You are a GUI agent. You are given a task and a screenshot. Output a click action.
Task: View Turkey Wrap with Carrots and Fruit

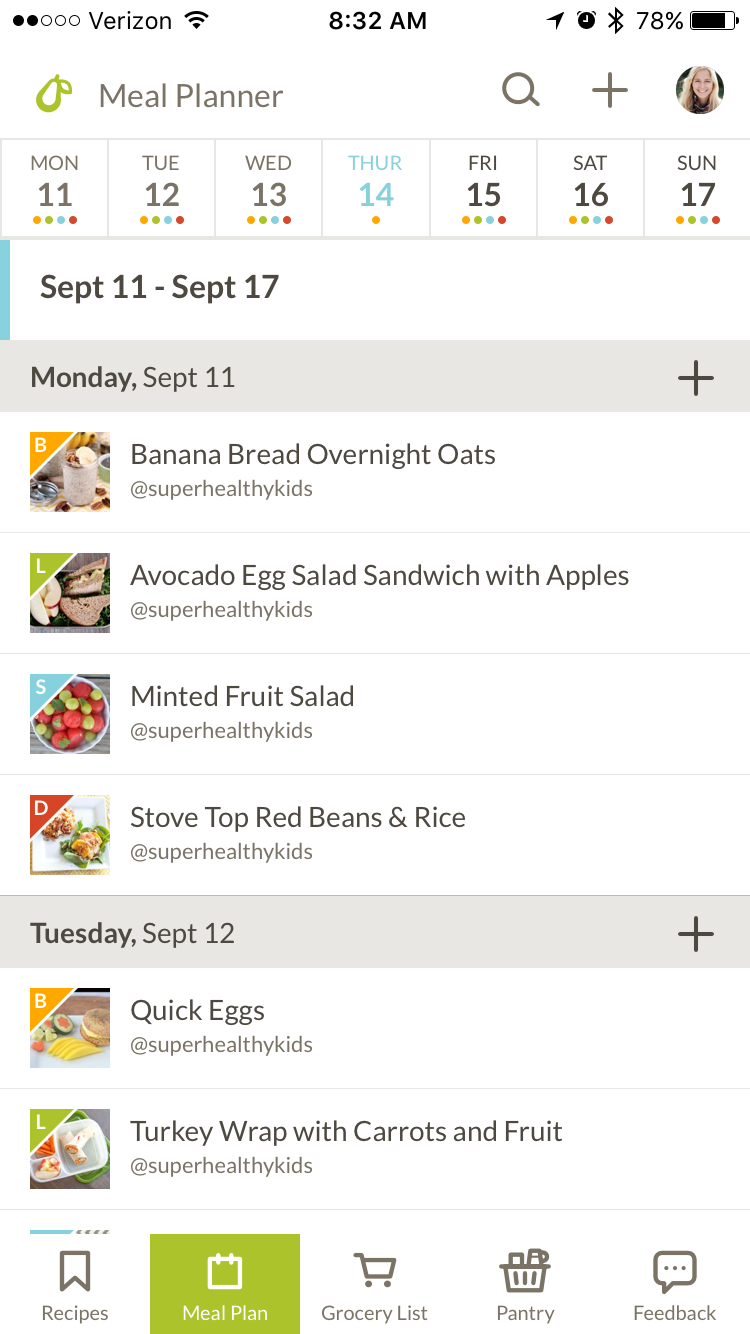pyautogui.click(x=375, y=1149)
